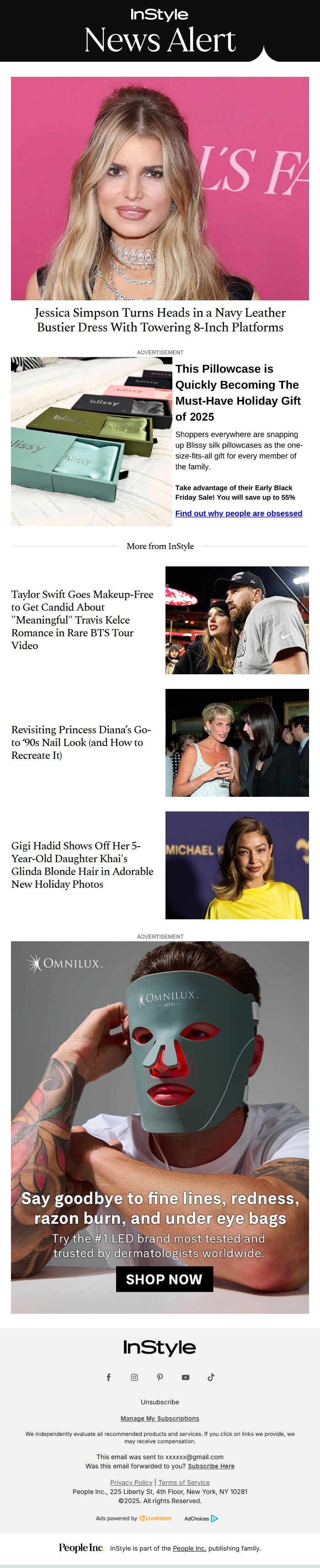
Task: Open Manage My Subscriptions
Action: pos(160,1418)
